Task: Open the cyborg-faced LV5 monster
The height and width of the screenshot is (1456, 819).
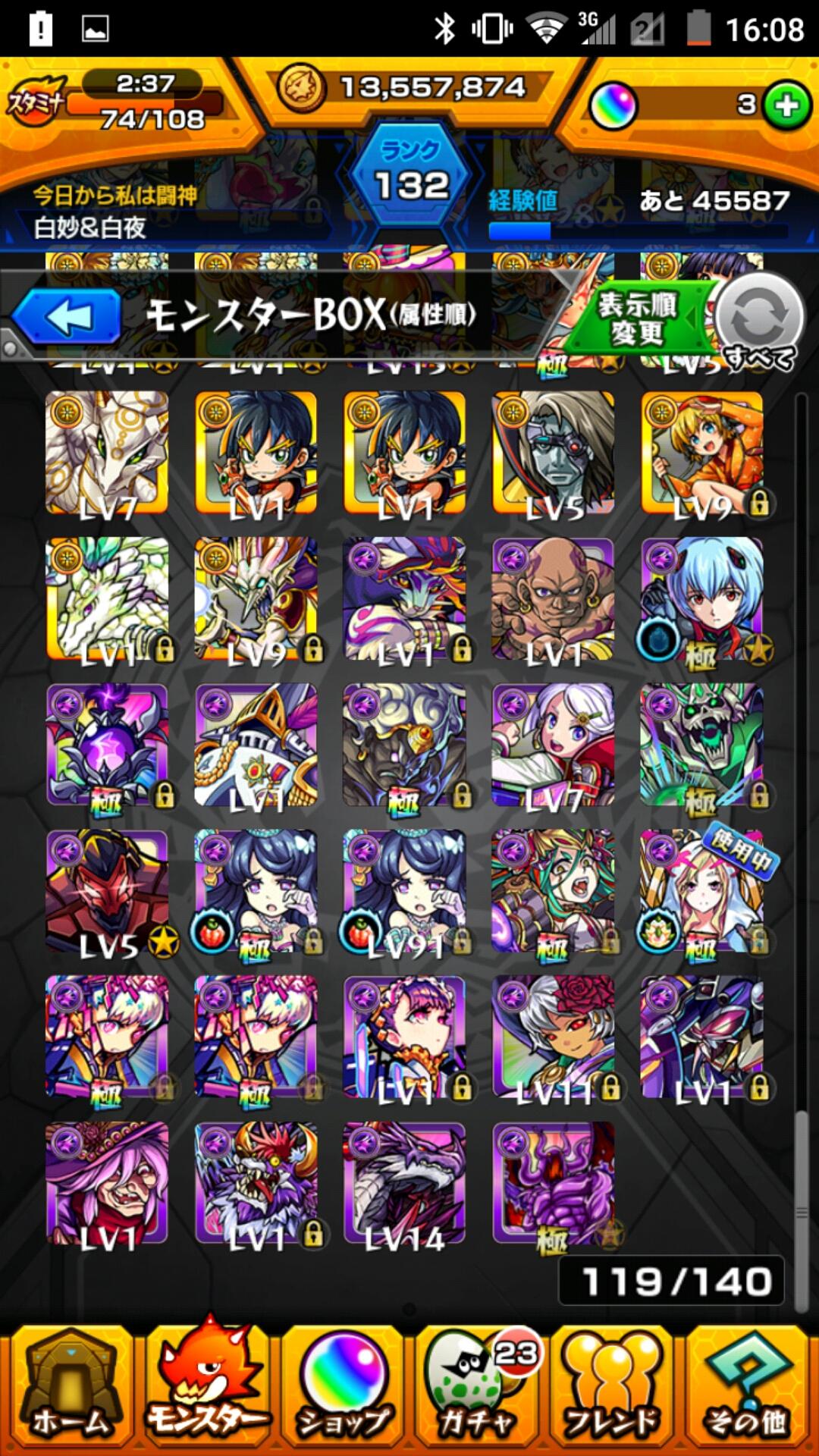Action: tap(554, 453)
